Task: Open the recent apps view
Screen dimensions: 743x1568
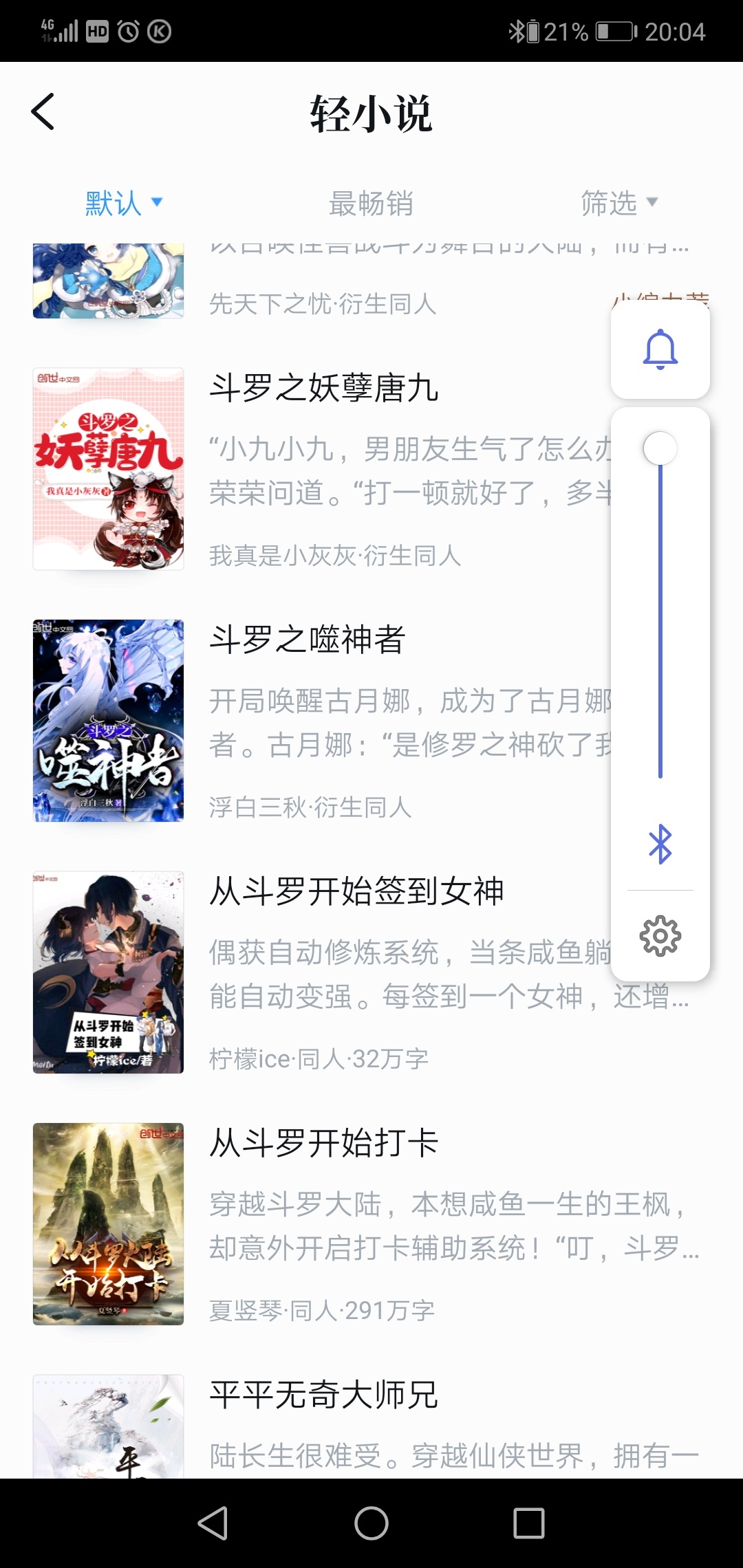Action: click(528, 1523)
